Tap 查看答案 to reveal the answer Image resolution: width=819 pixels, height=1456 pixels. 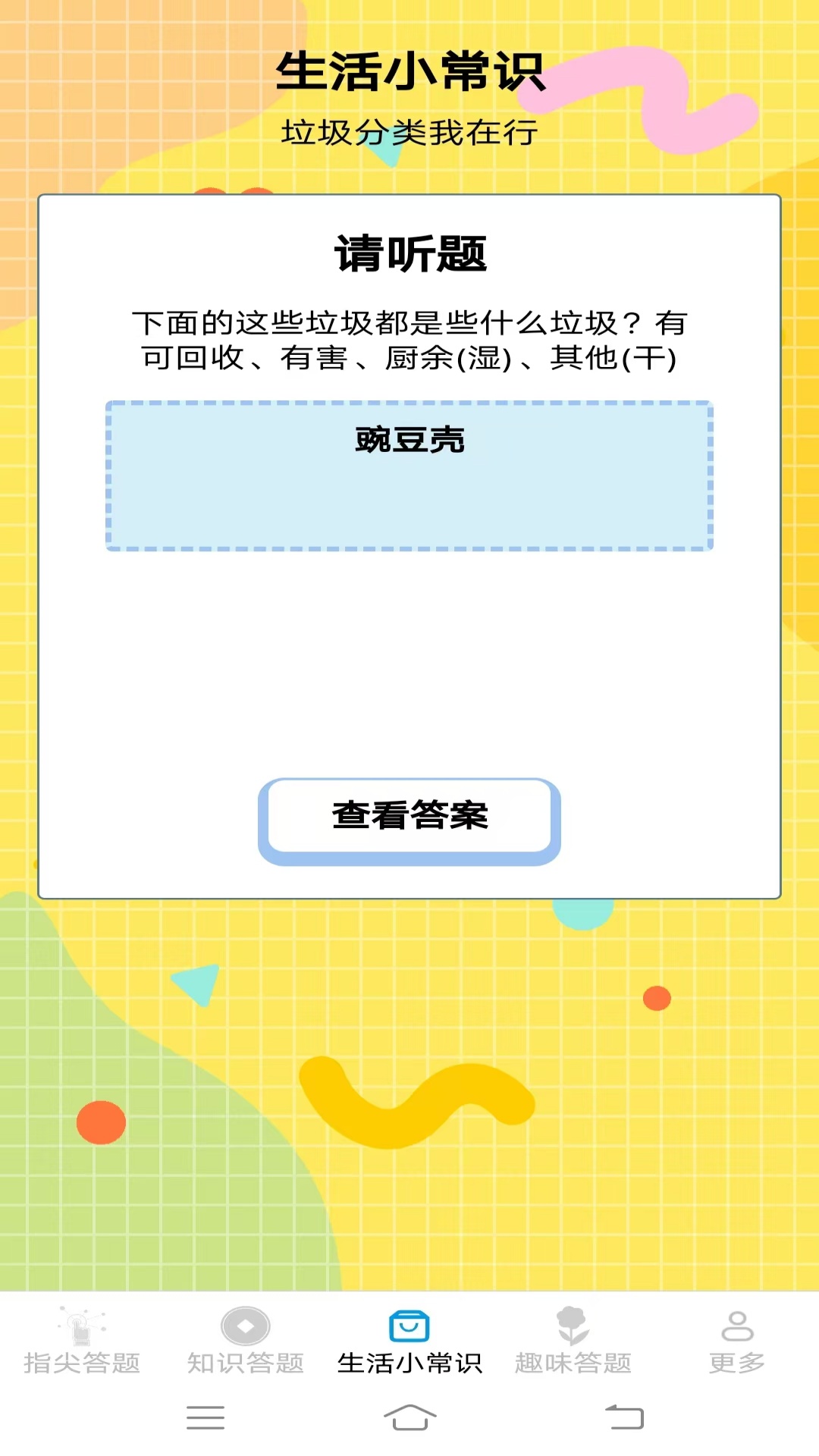[x=409, y=821]
